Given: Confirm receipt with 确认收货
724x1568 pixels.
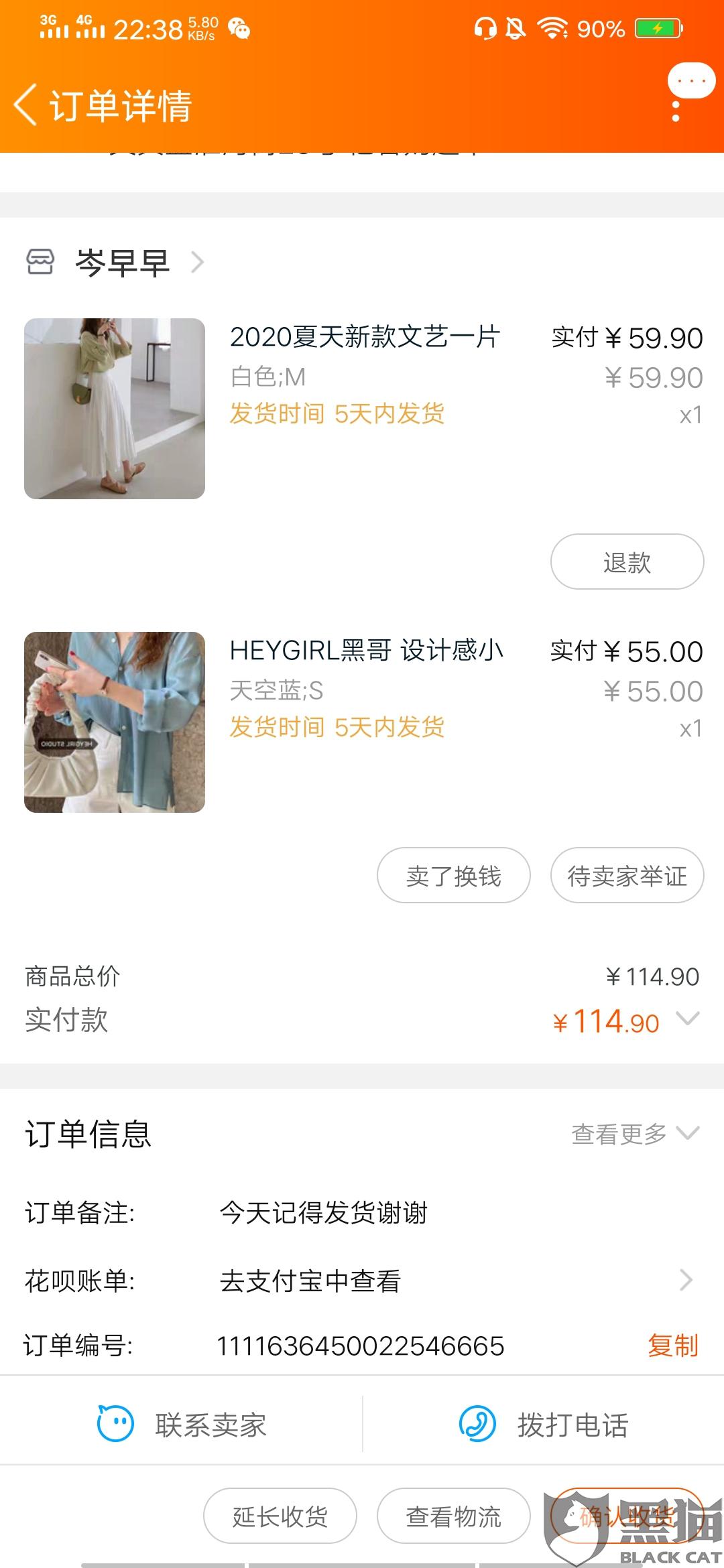Looking at the screenshot, I should (x=627, y=1516).
